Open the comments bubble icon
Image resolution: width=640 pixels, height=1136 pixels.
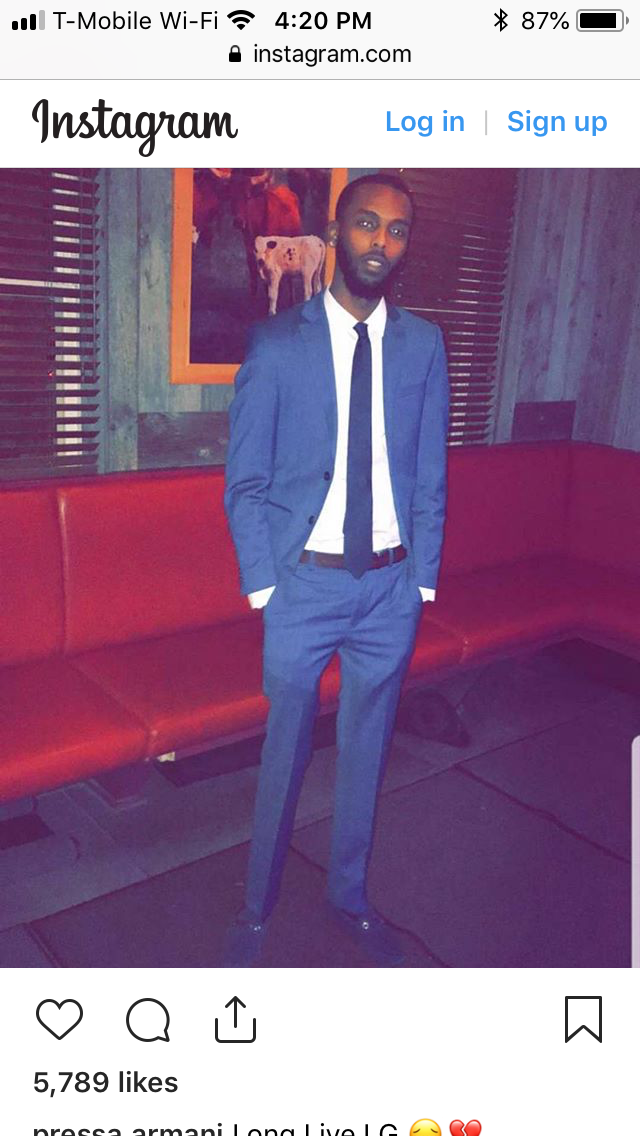pyautogui.click(x=148, y=1020)
